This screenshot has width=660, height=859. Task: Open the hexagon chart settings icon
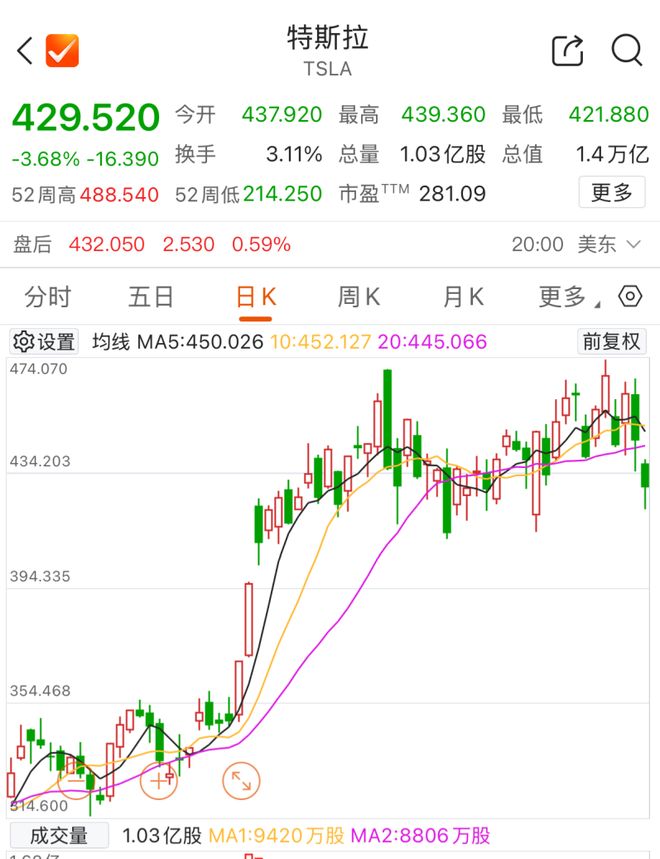point(630,296)
